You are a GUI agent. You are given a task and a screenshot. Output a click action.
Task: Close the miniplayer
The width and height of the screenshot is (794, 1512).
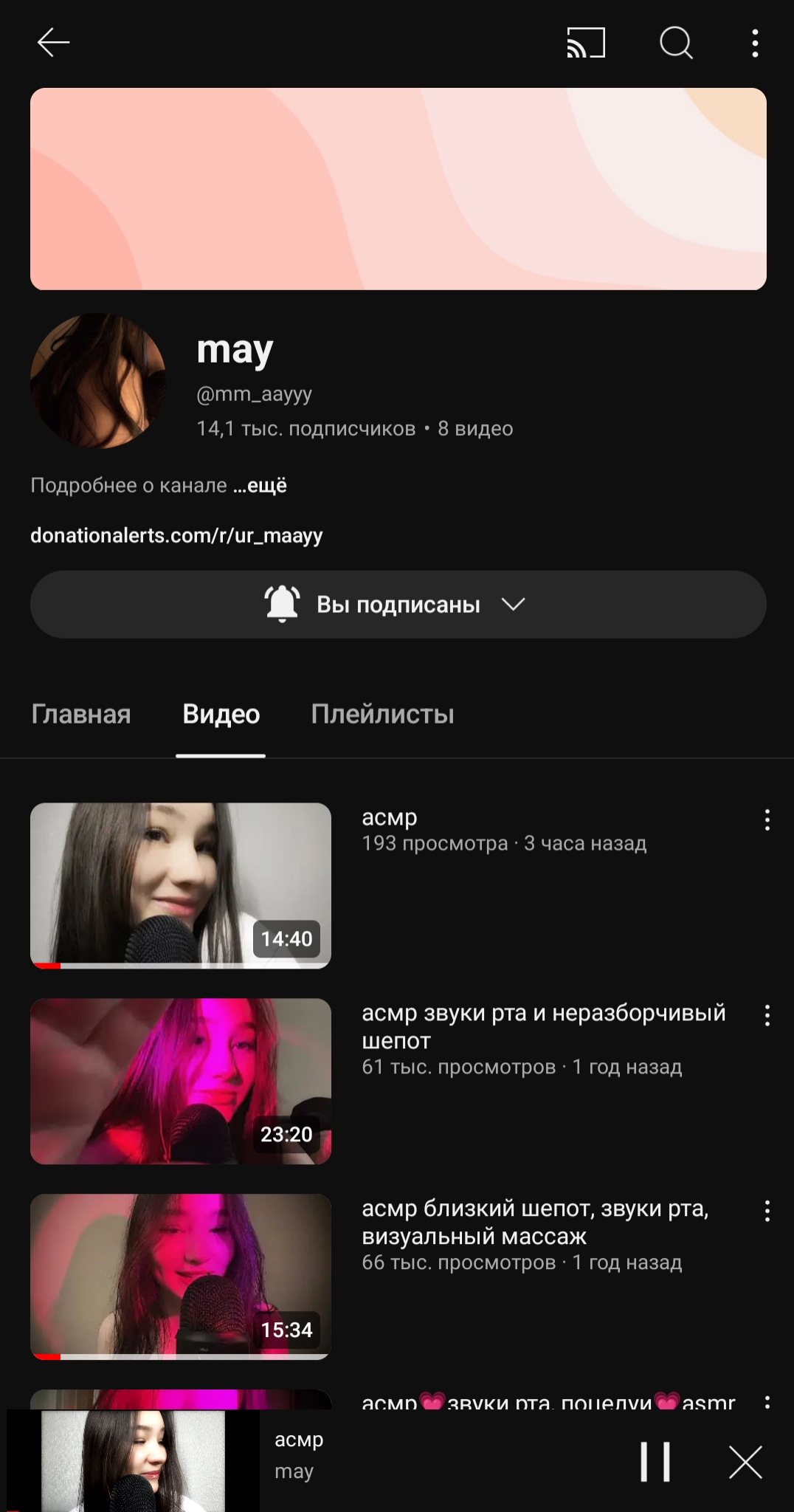click(745, 1462)
